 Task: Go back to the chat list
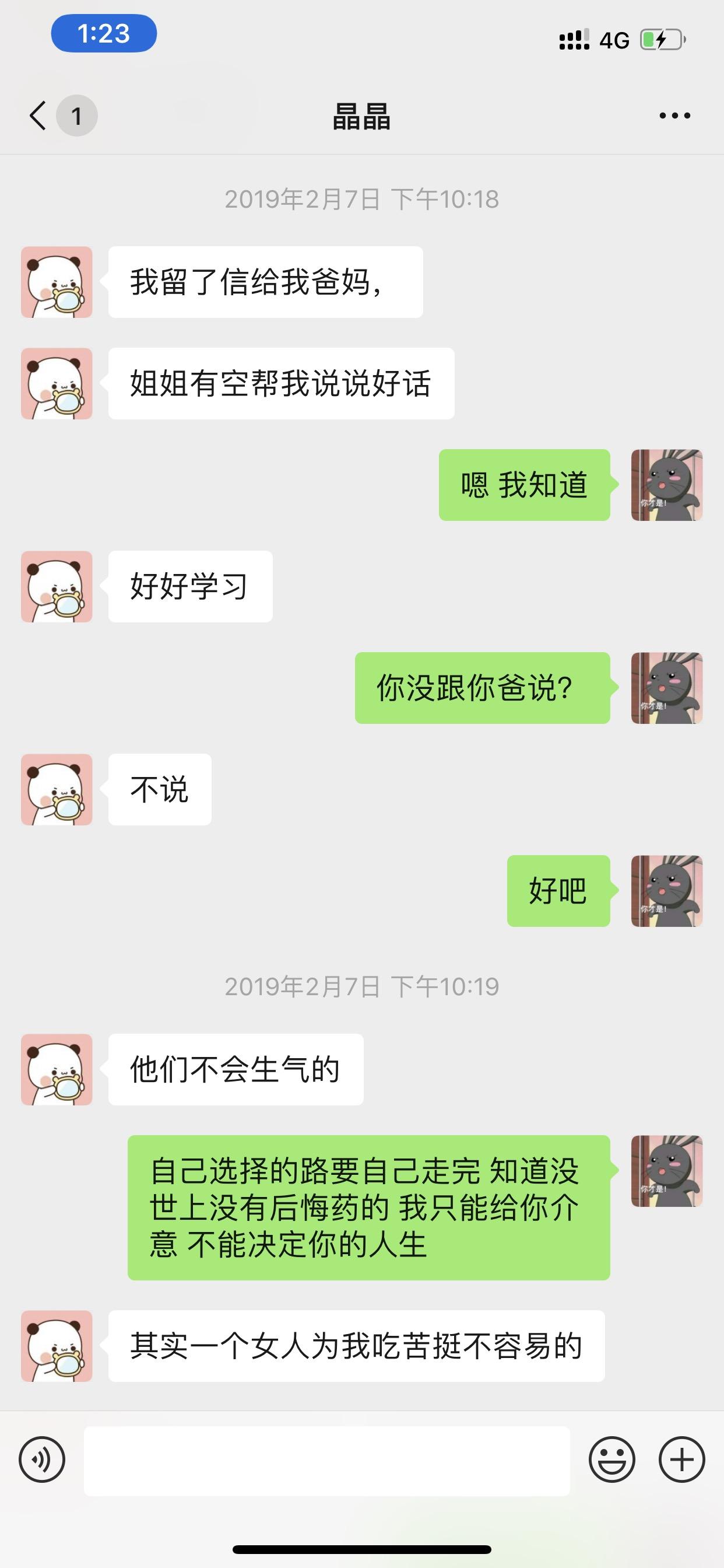coord(38,115)
